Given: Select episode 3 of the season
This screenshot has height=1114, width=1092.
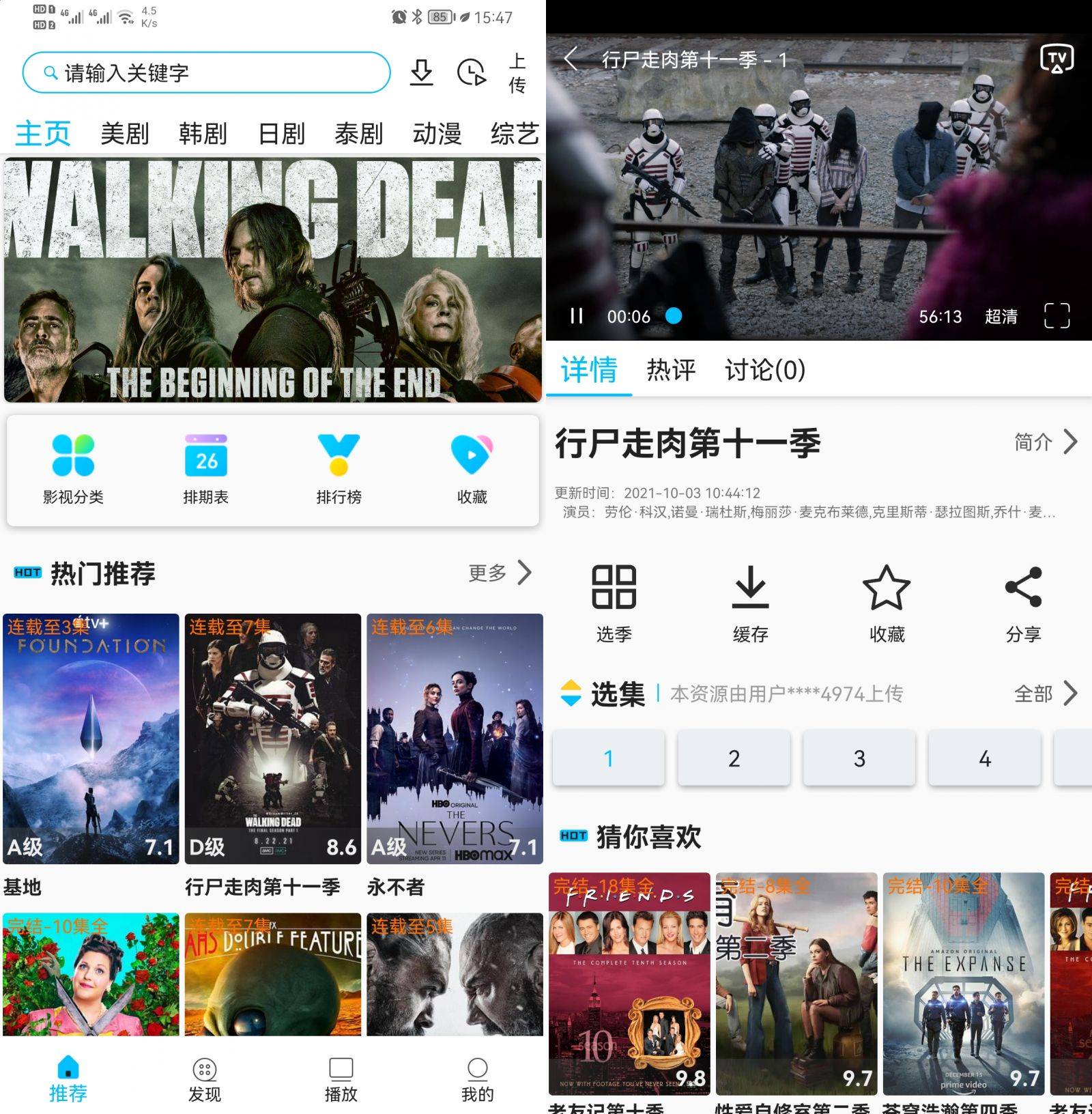Looking at the screenshot, I should click(859, 758).
